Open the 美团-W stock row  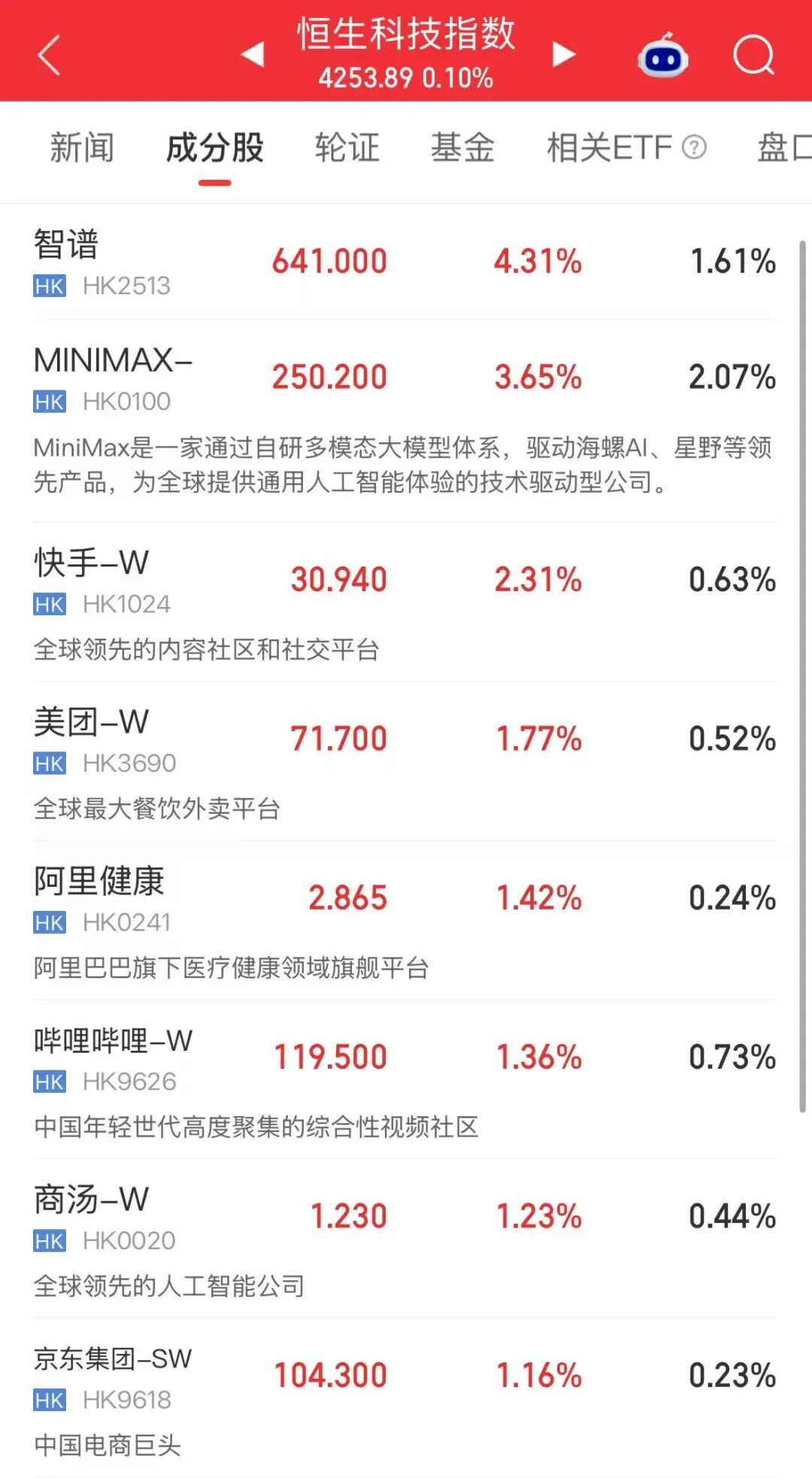pyautogui.click(x=404, y=761)
